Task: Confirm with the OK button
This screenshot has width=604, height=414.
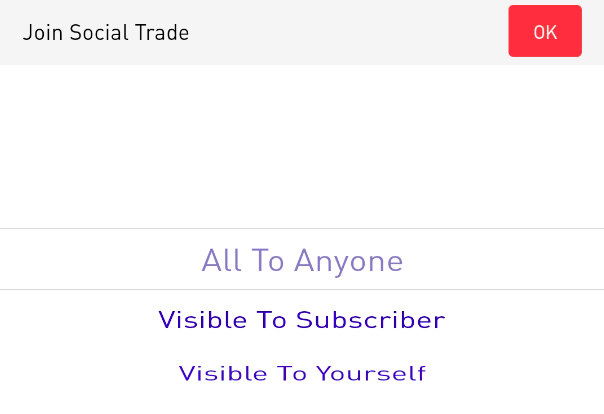Action: tap(544, 32)
